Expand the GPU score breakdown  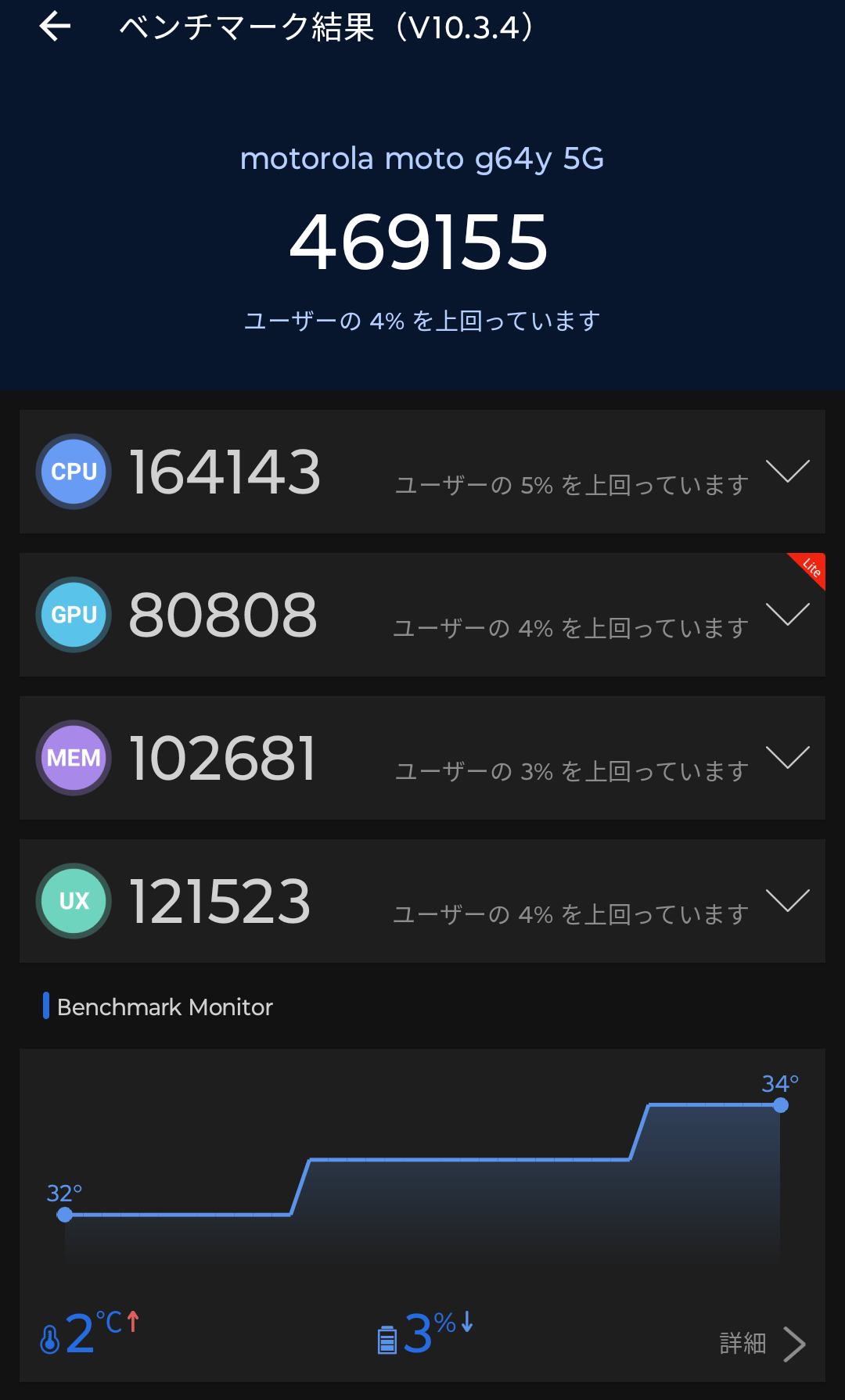(787, 615)
